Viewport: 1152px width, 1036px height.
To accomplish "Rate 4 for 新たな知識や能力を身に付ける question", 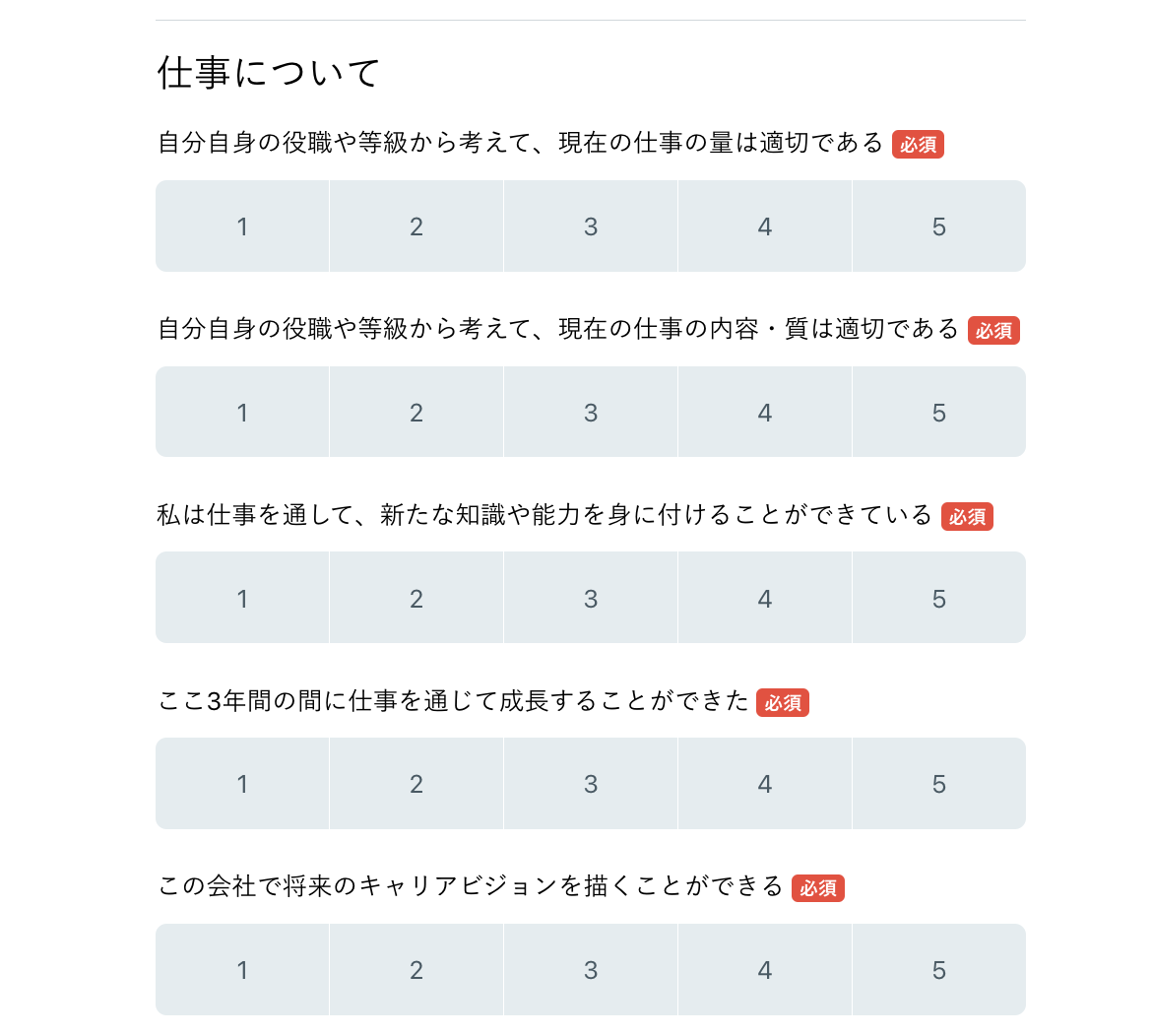I will [765, 599].
